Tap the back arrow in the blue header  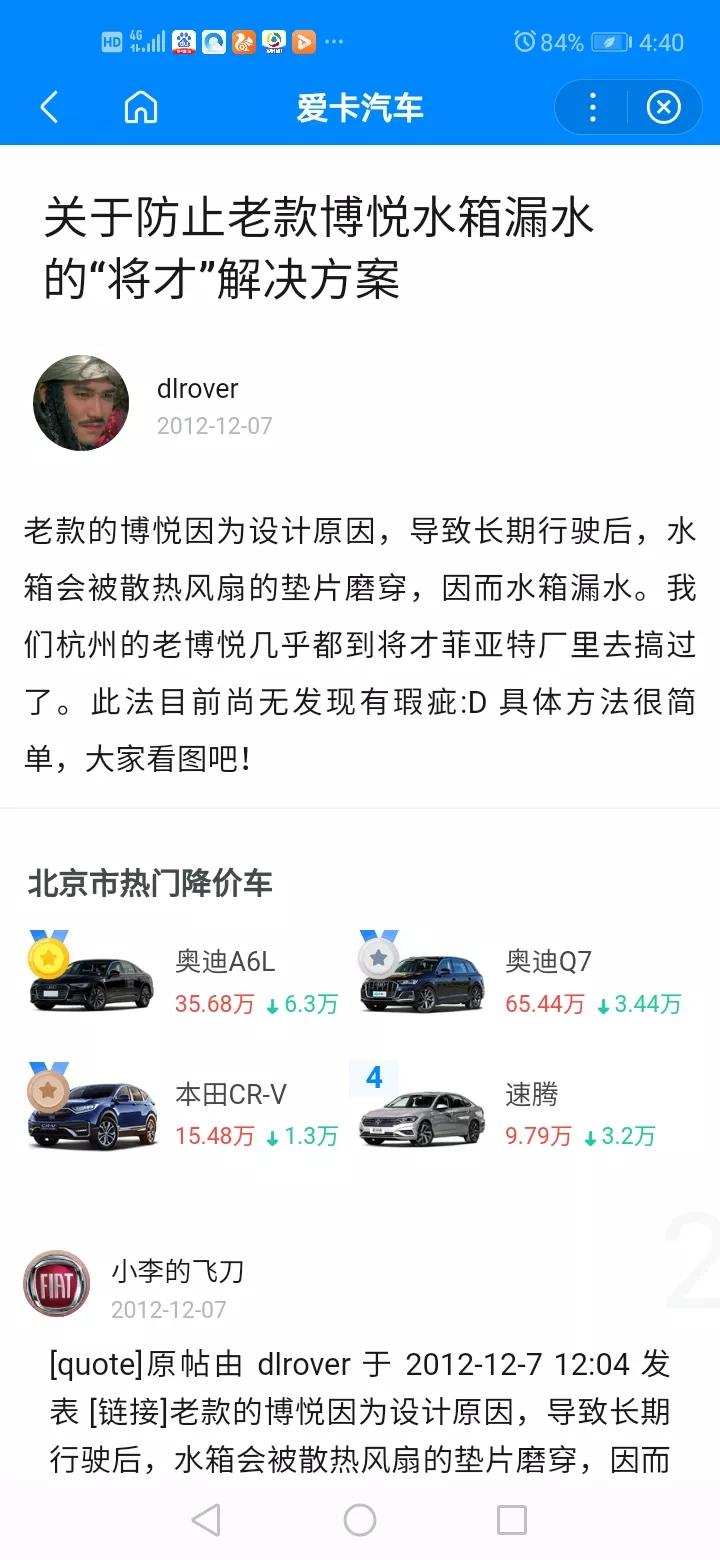(50, 107)
